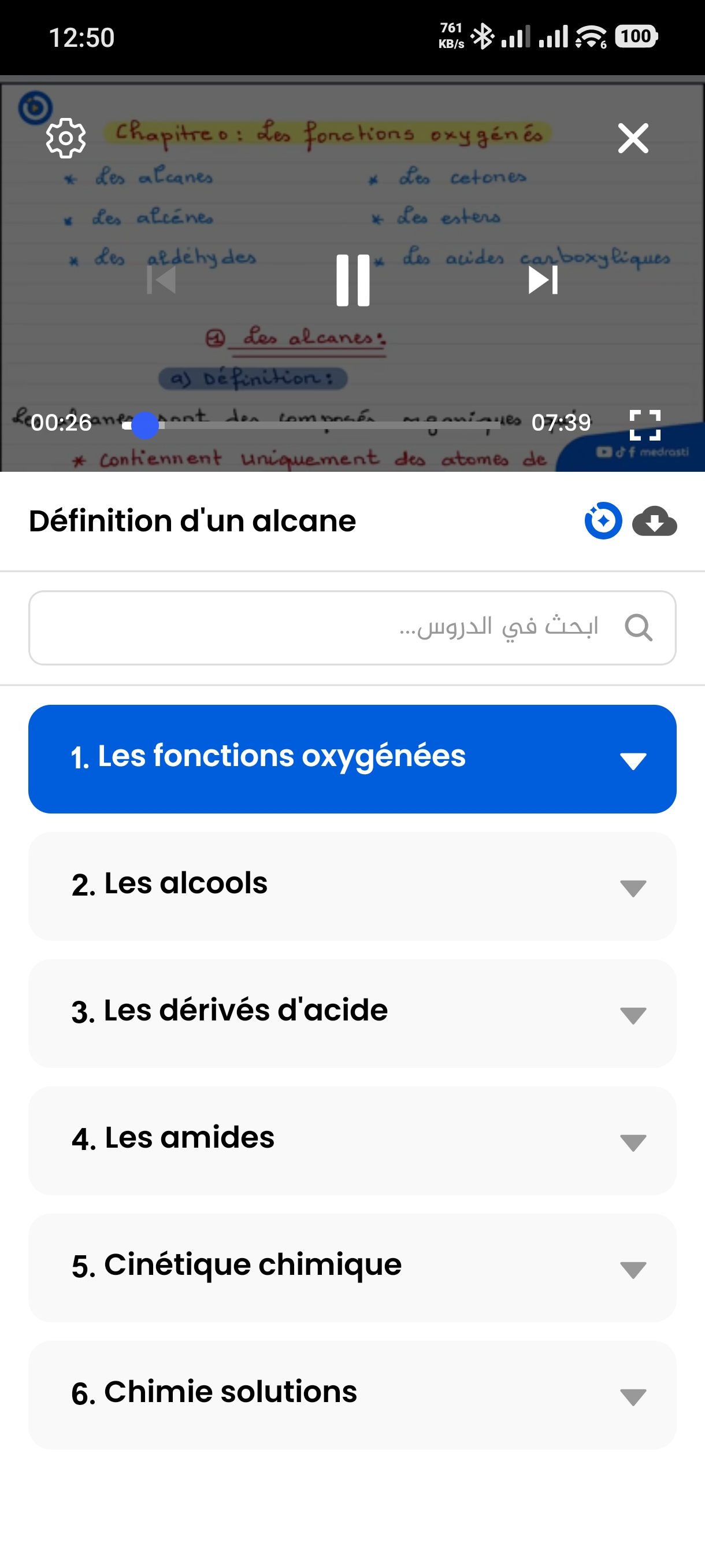The image size is (705, 1568).
Task: Close the video player with X
Action: click(633, 138)
